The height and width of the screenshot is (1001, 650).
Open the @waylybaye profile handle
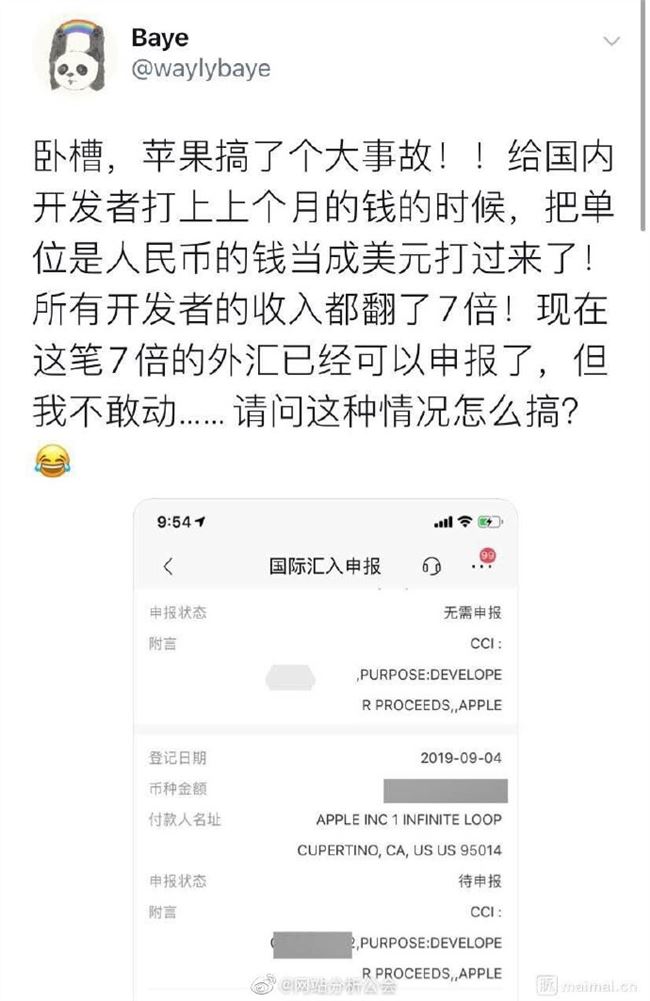pos(200,69)
